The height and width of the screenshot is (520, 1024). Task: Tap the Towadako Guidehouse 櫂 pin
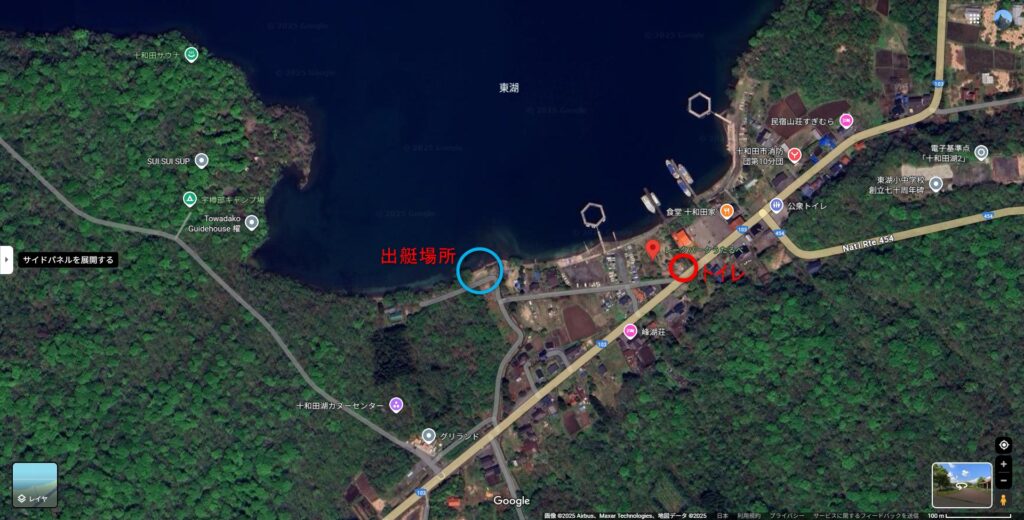coord(251,222)
